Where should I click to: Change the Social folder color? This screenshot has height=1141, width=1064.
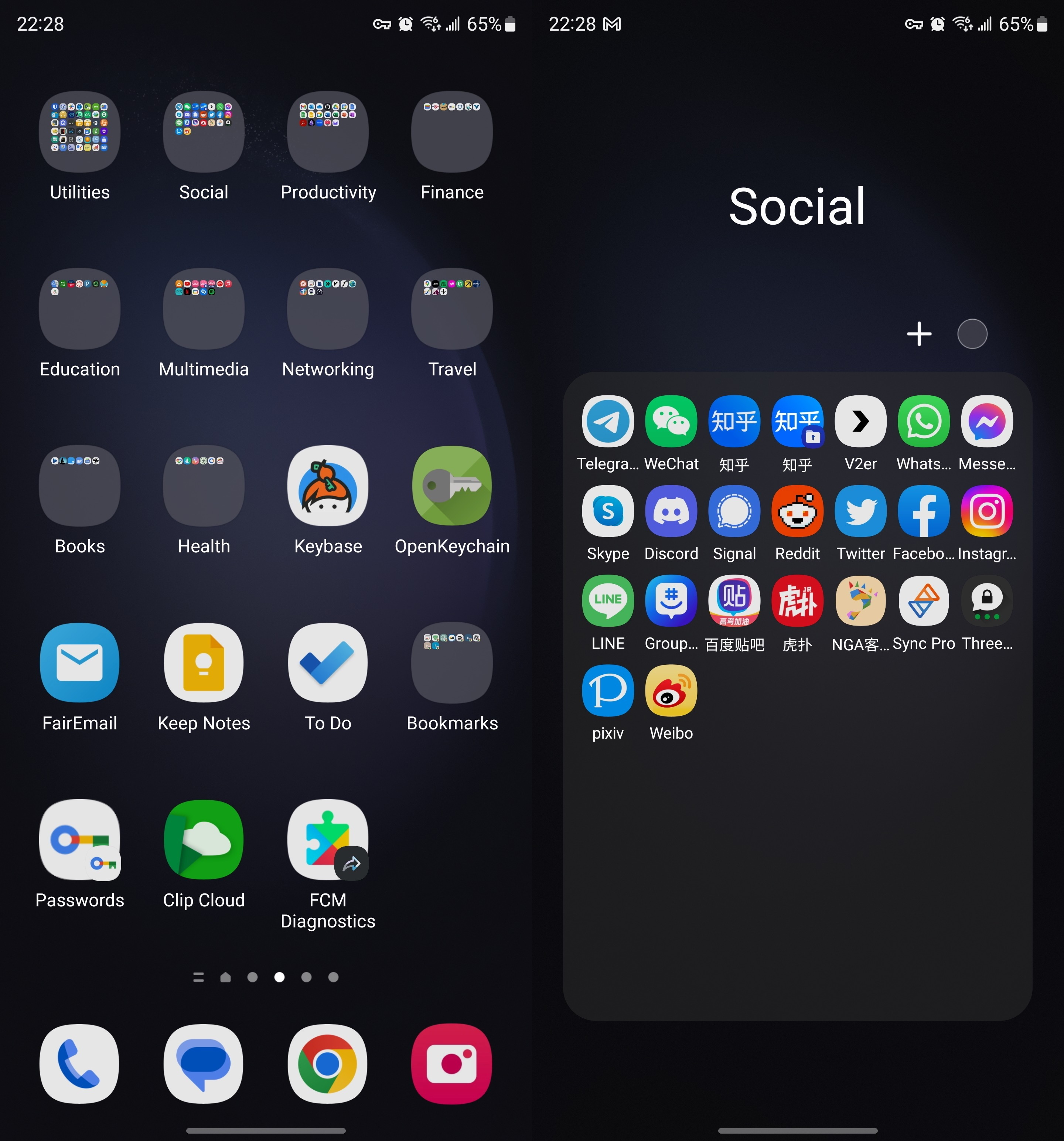pyautogui.click(x=972, y=334)
